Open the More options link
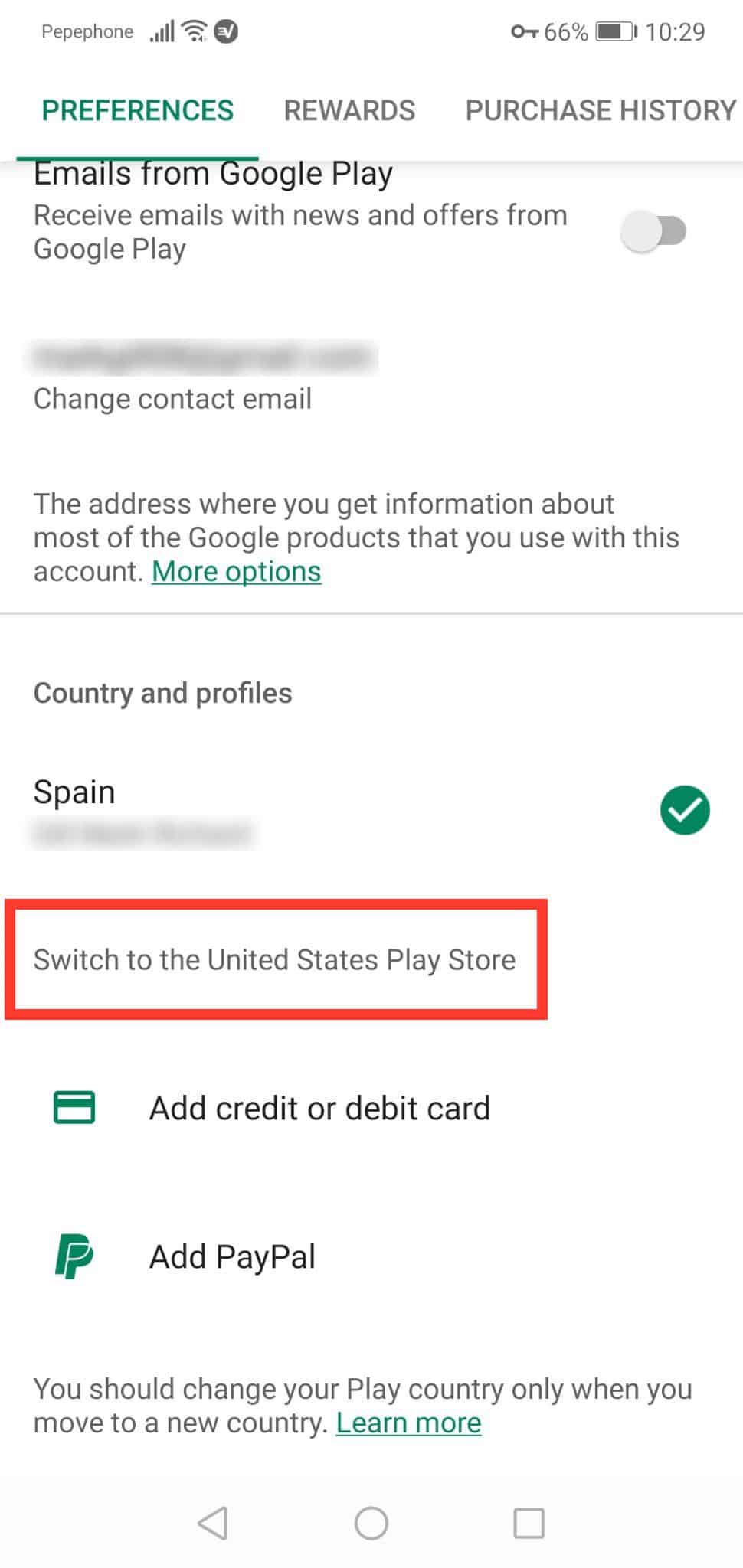 [236, 571]
